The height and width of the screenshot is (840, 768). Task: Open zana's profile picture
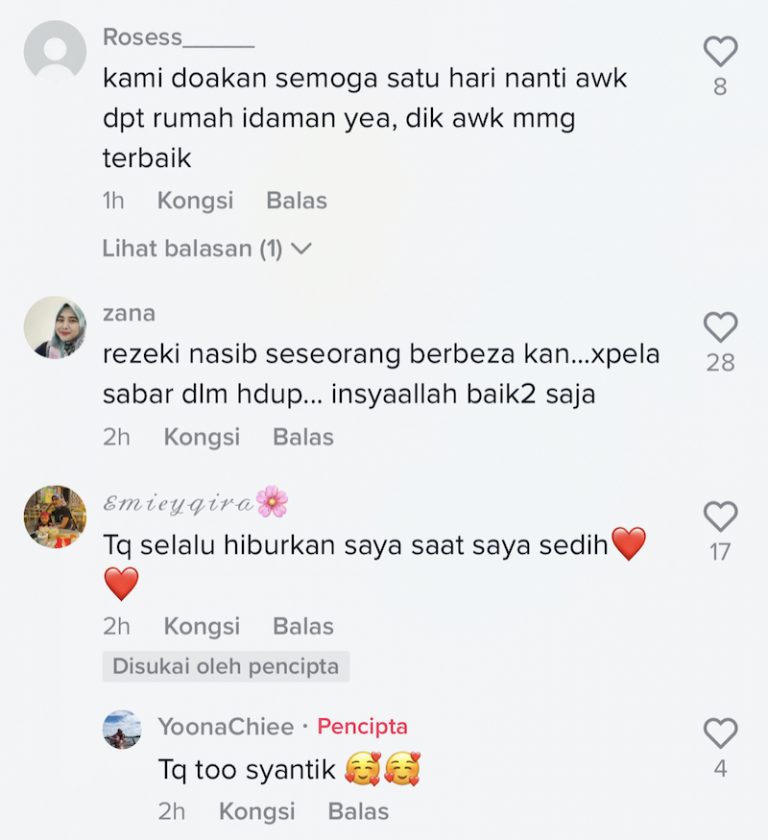[x=55, y=327]
